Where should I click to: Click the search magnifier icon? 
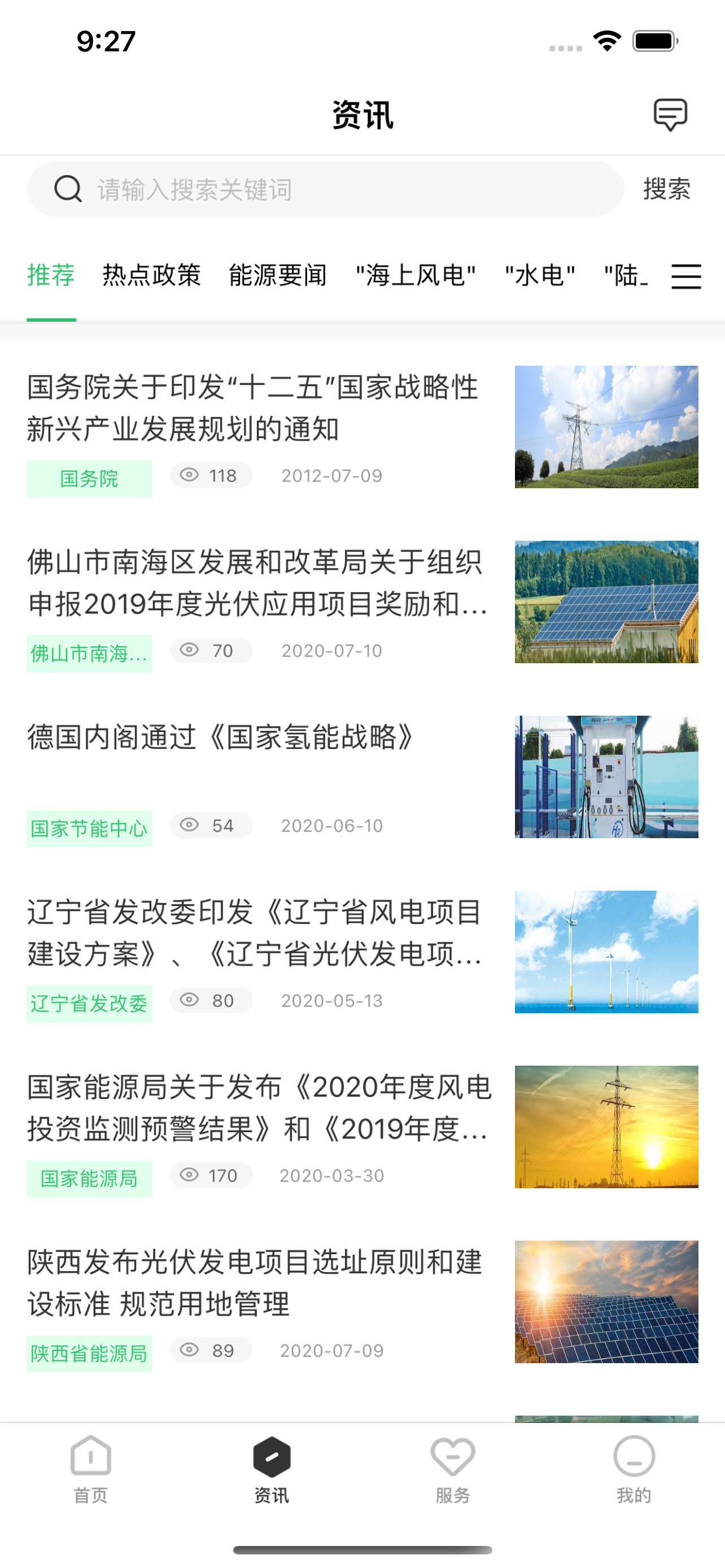click(68, 189)
